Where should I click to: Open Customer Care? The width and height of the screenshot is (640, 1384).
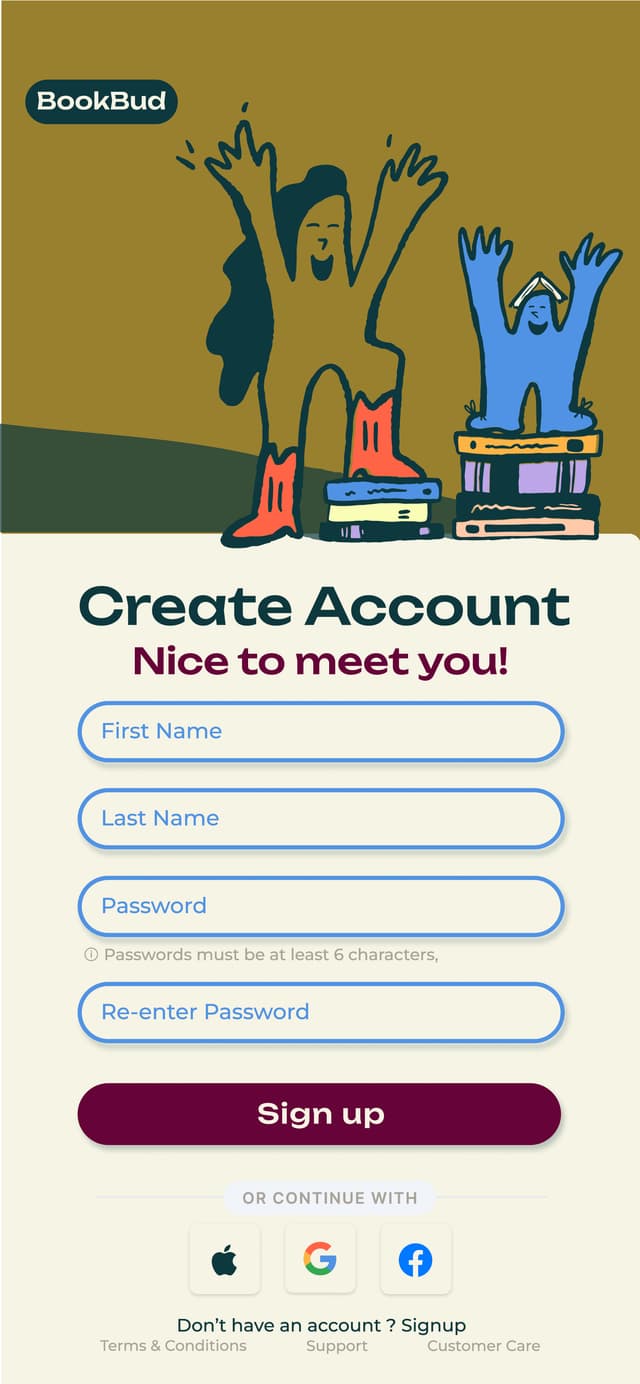[483, 1346]
